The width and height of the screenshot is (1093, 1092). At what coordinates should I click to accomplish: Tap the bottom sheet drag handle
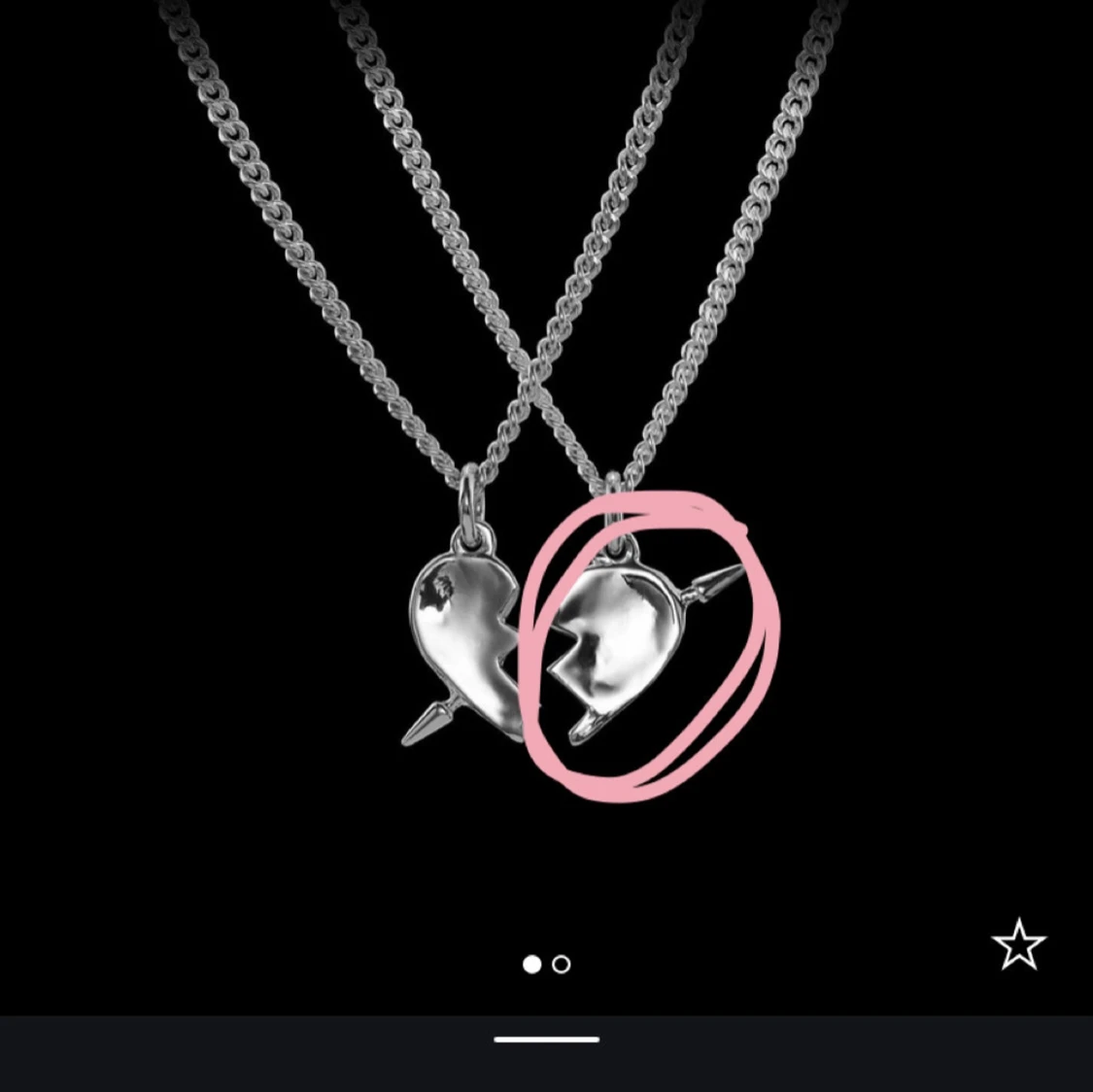[x=546, y=1040]
